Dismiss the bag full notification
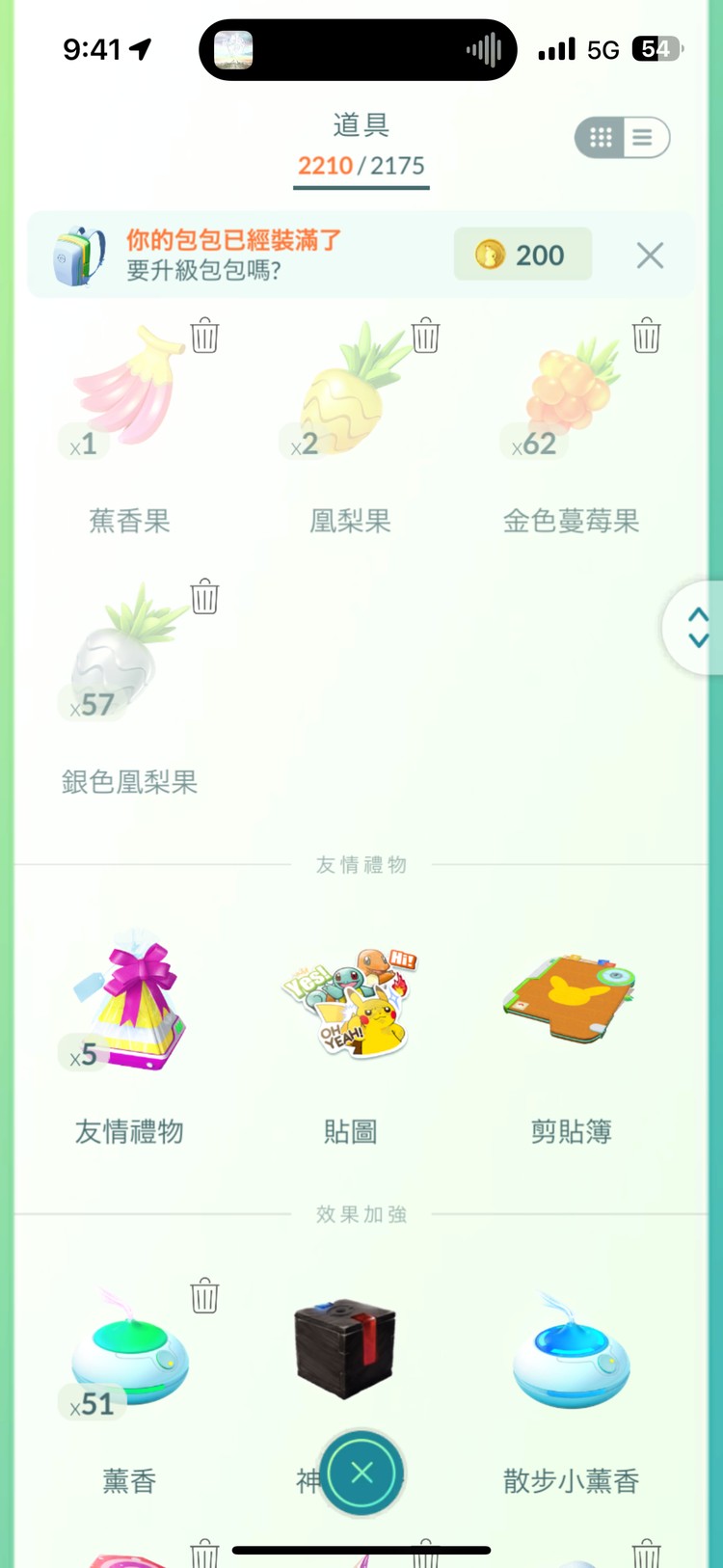Viewport: 723px width, 1568px height. (650, 256)
